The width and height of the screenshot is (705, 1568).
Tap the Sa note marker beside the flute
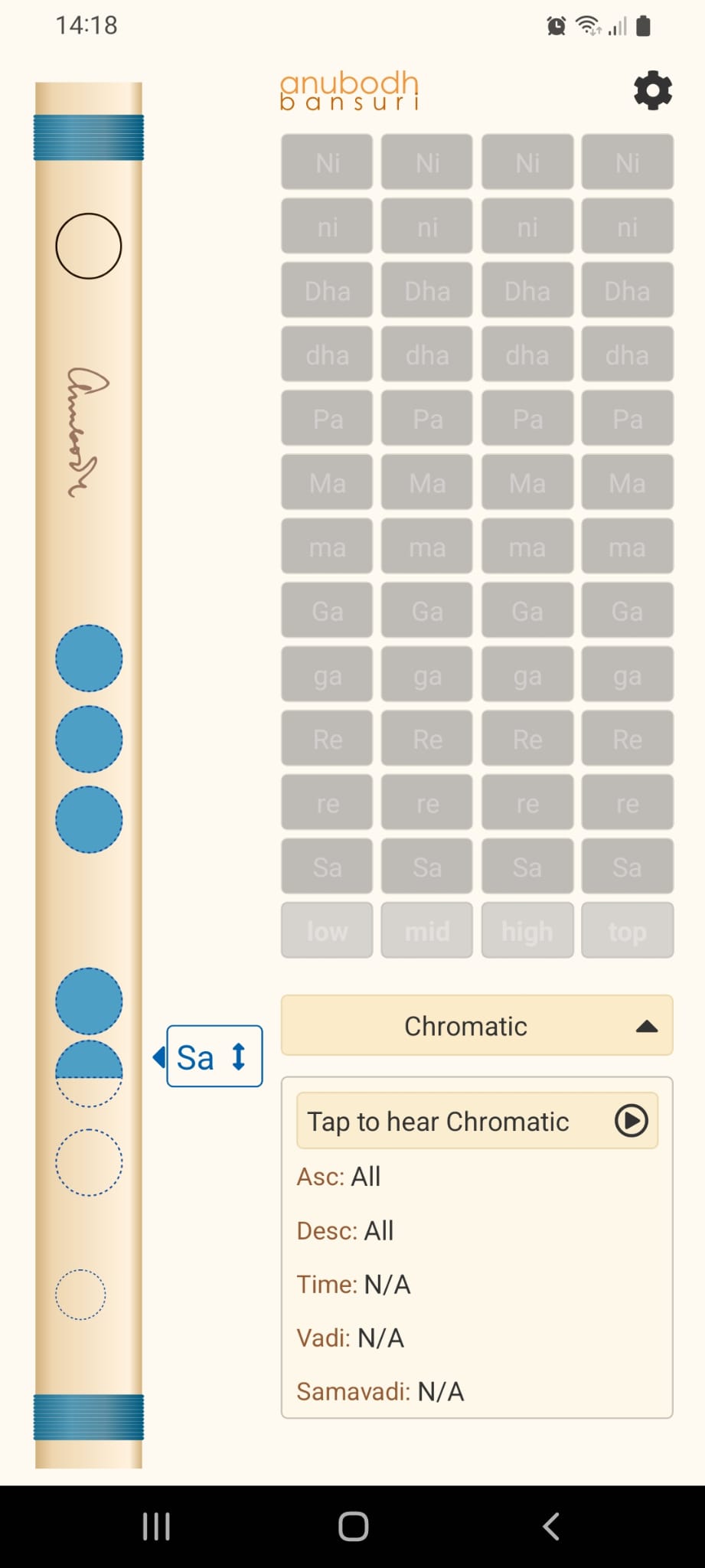point(214,1057)
